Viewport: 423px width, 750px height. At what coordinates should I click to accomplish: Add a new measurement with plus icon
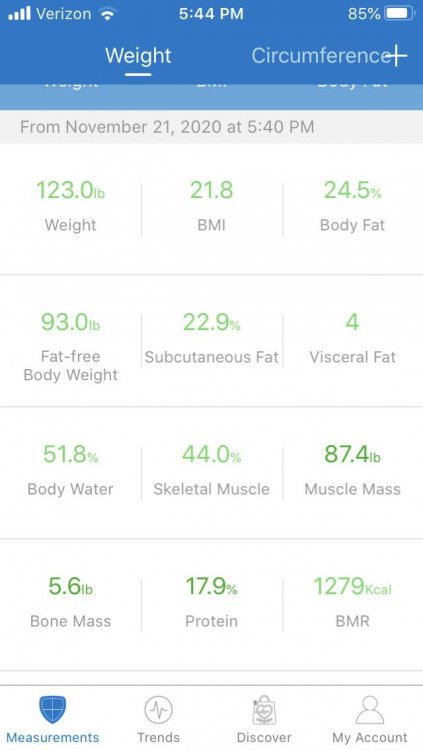tap(397, 56)
